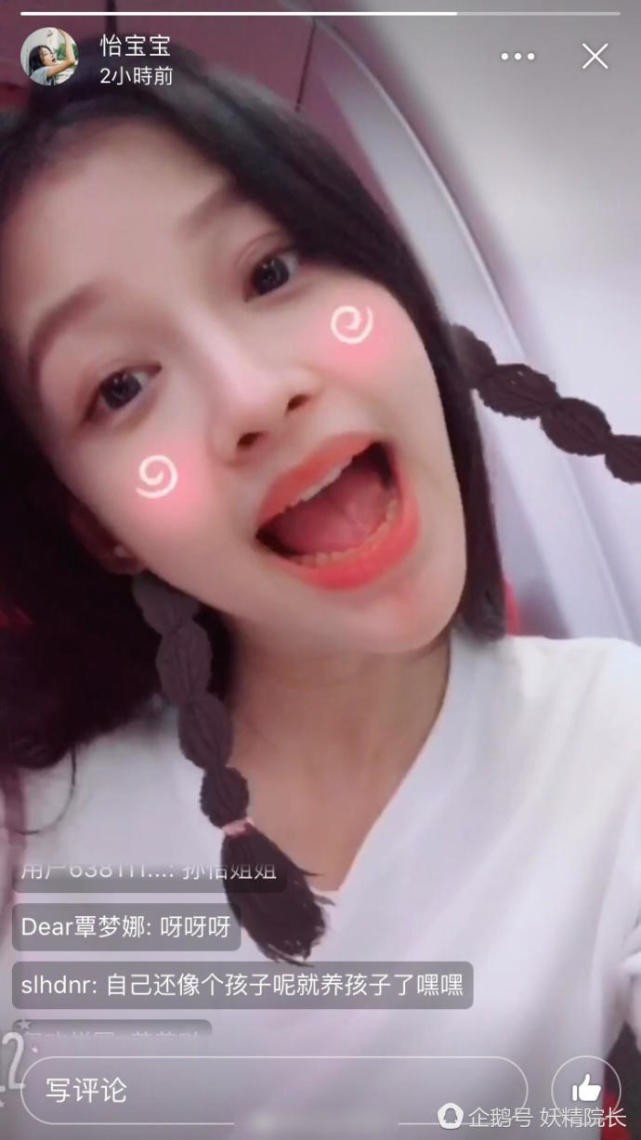Like this story with thumbs up
Viewport: 641px width, 1140px height.
coord(586,1090)
